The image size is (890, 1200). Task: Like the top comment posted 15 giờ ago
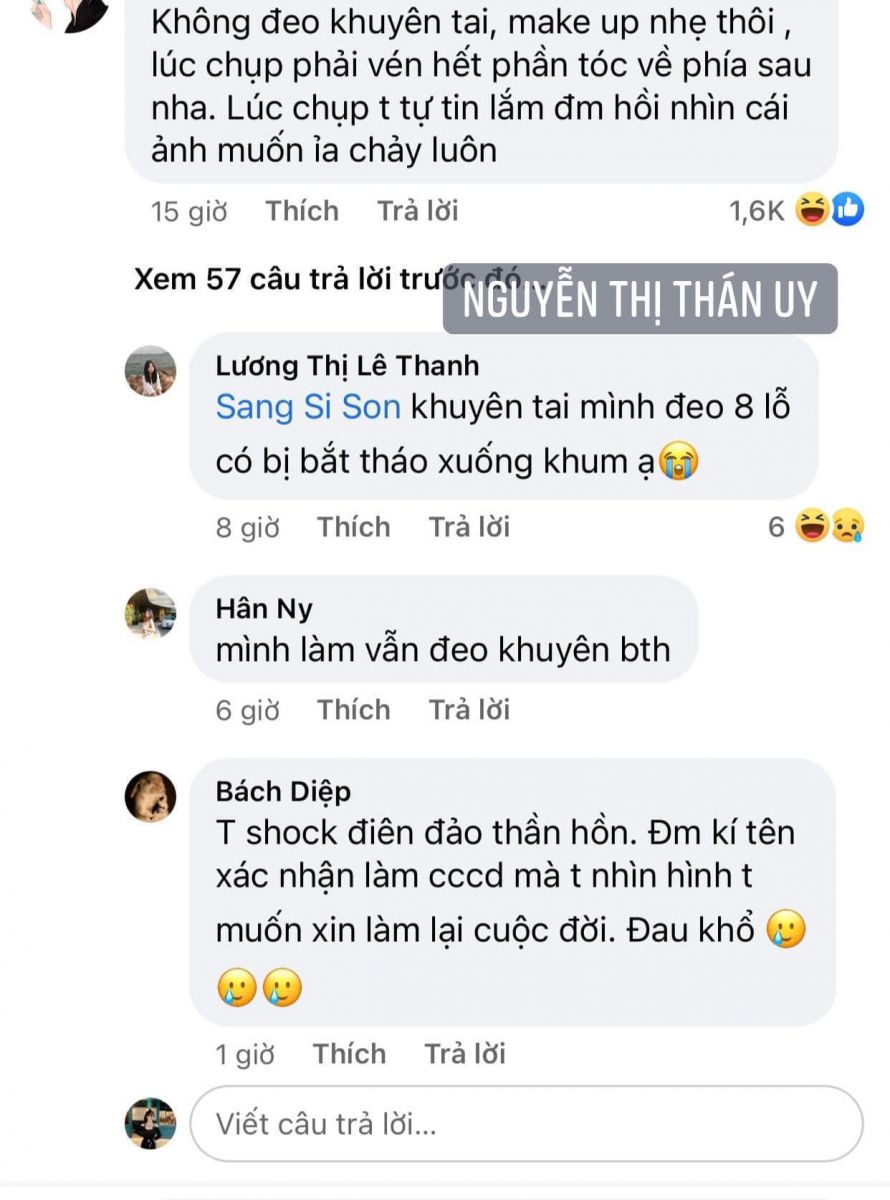[302, 211]
